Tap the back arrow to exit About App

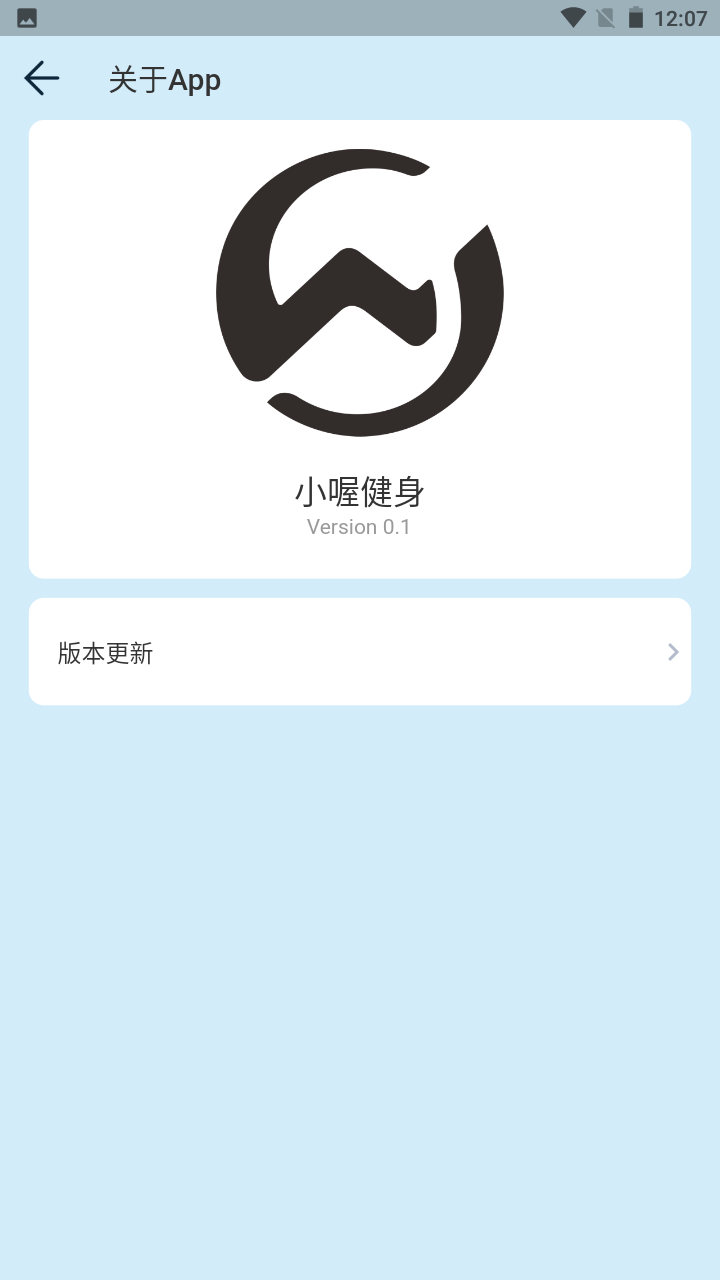40,77
